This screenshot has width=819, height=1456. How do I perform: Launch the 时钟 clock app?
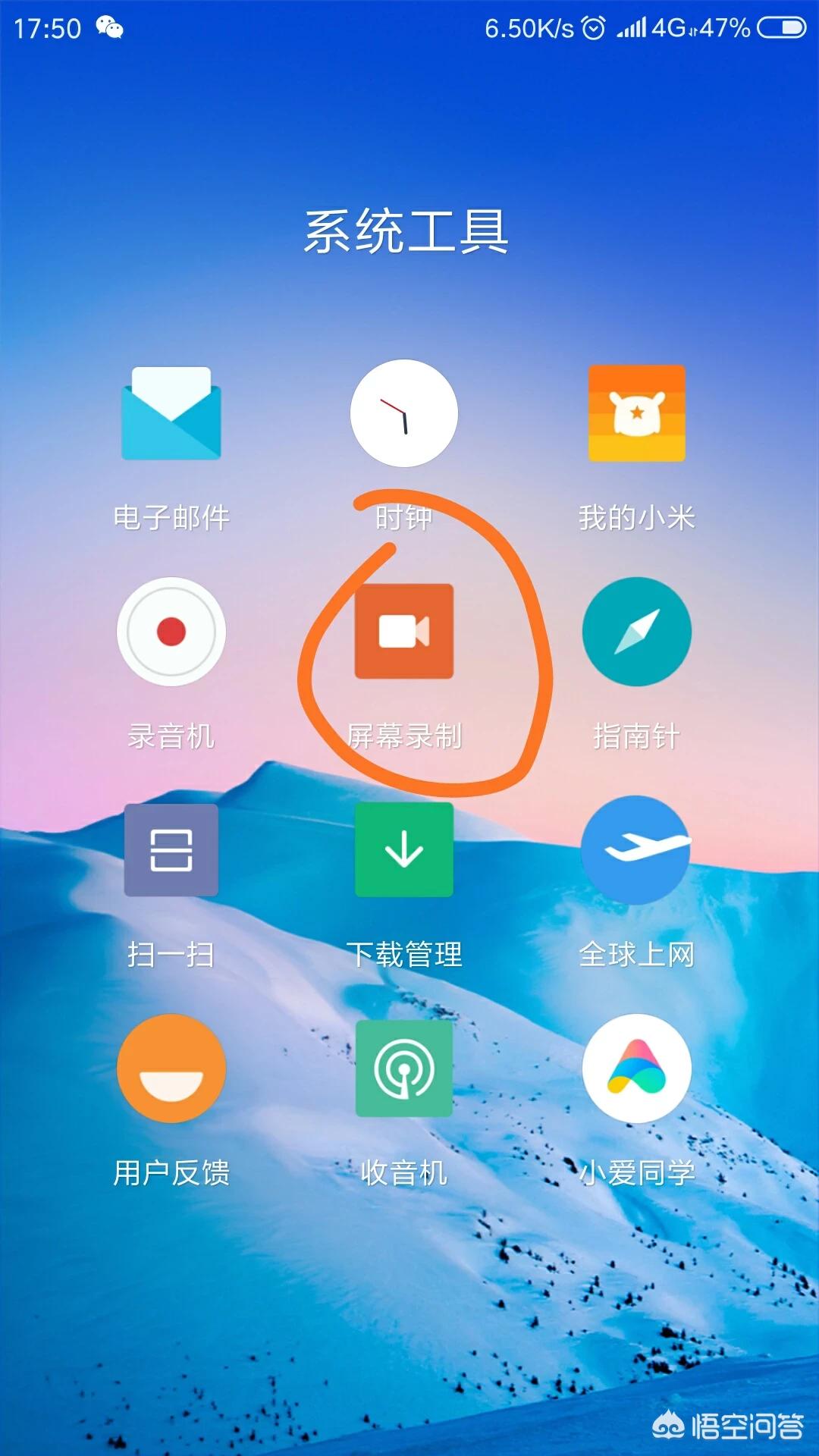pyautogui.click(x=404, y=414)
